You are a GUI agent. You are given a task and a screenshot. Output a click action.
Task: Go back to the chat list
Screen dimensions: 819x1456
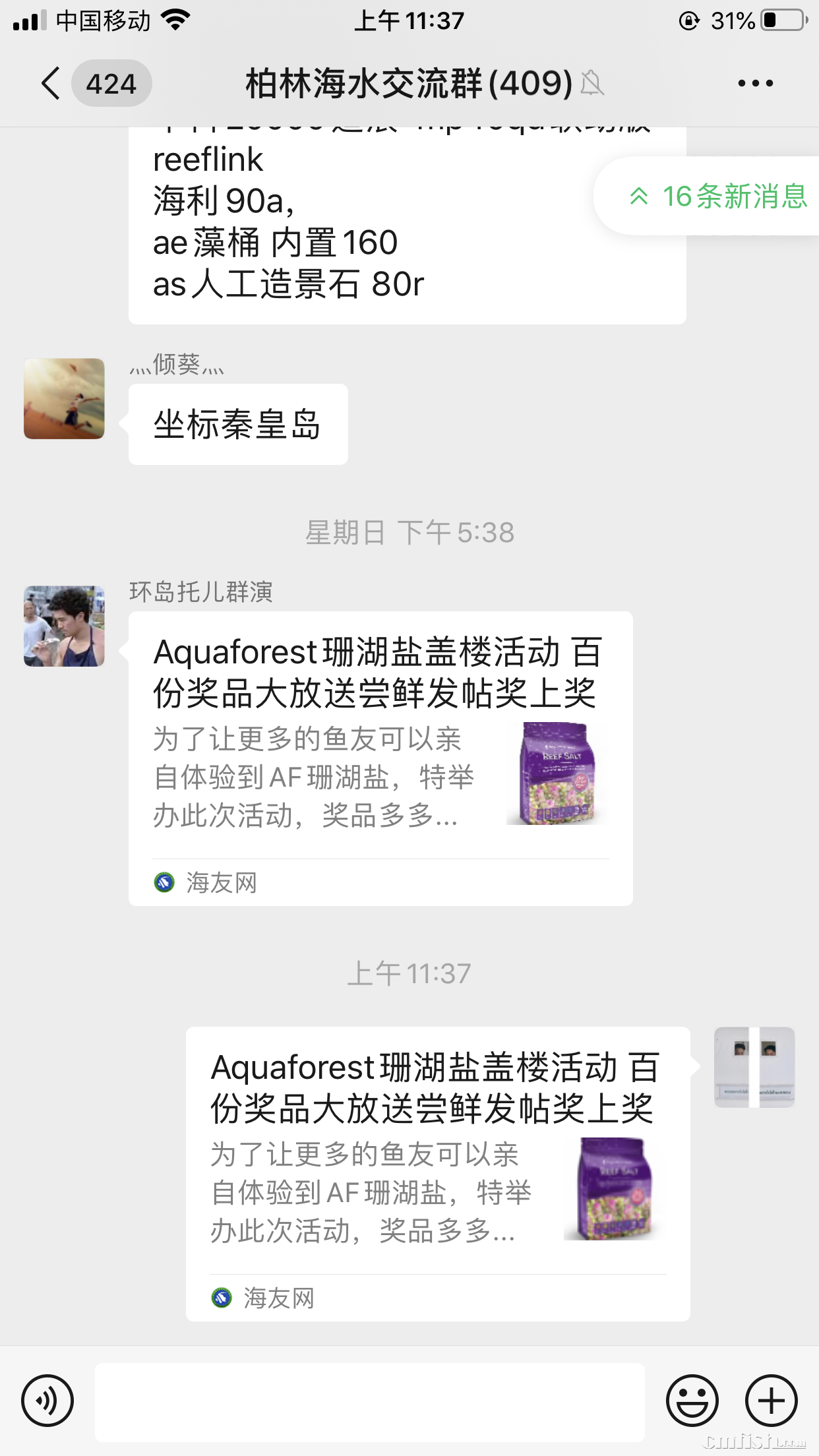51,84
